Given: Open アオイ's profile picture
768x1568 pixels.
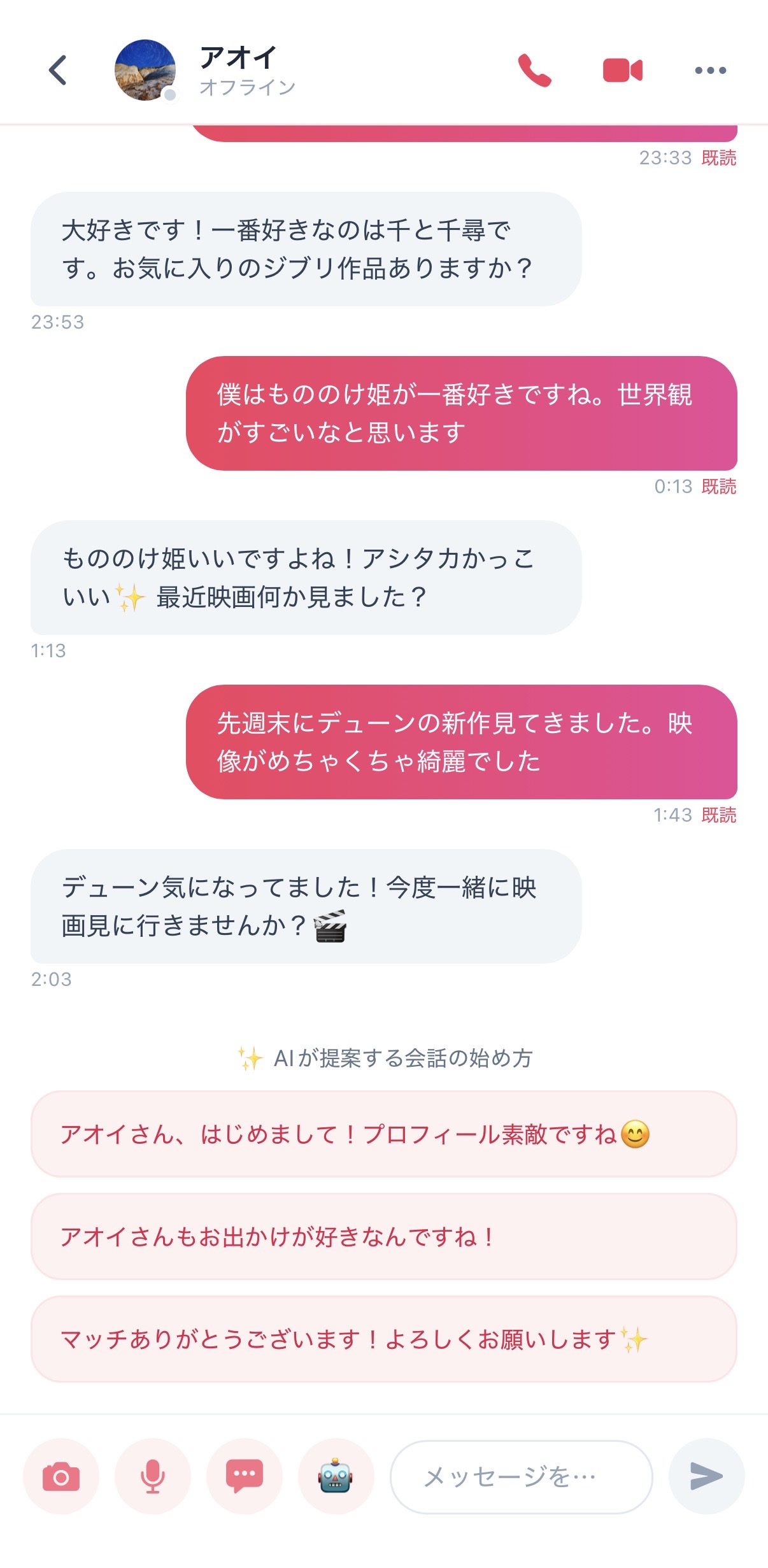Looking at the screenshot, I should (x=145, y=69).
